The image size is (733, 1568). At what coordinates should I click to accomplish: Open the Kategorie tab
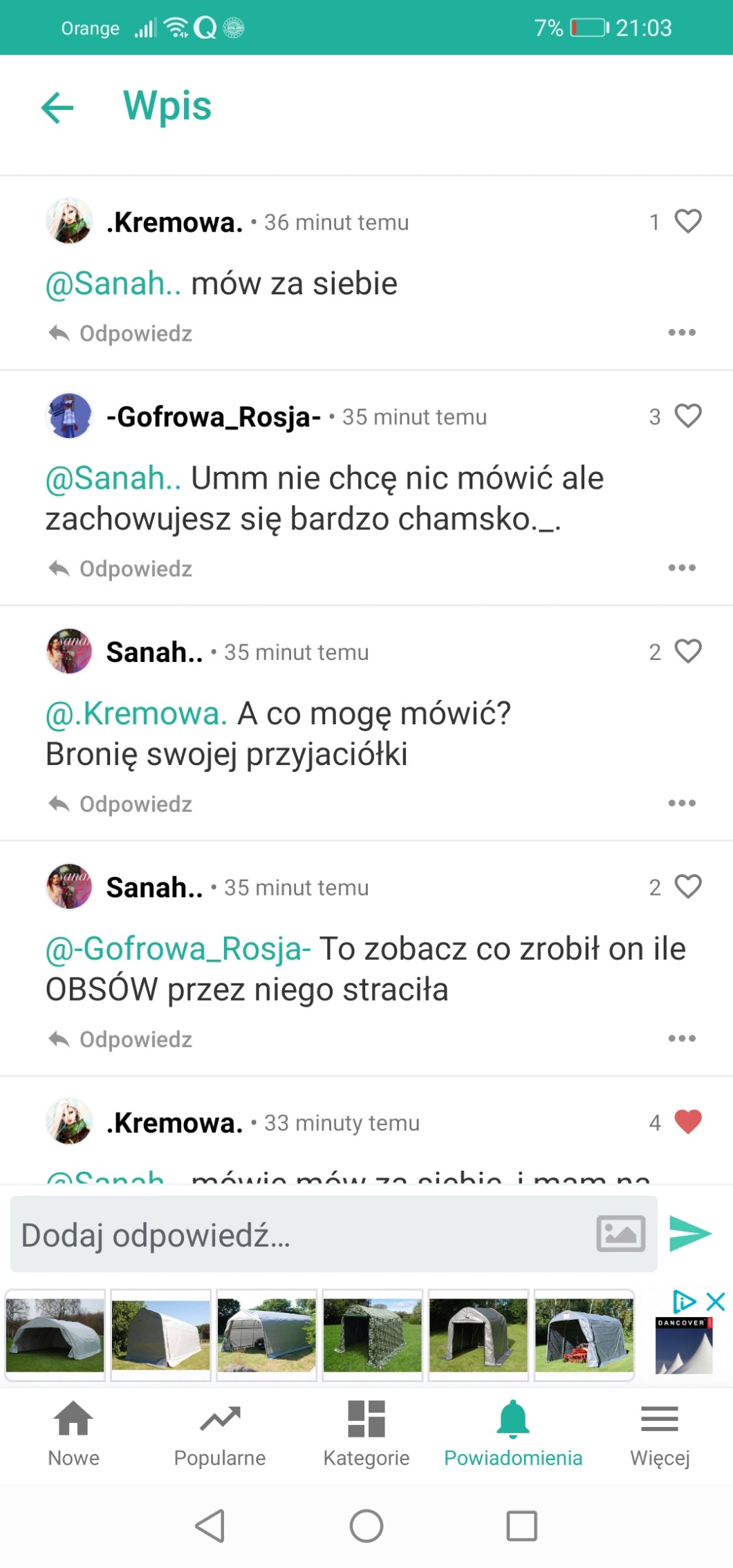(x=366, y=1434)
